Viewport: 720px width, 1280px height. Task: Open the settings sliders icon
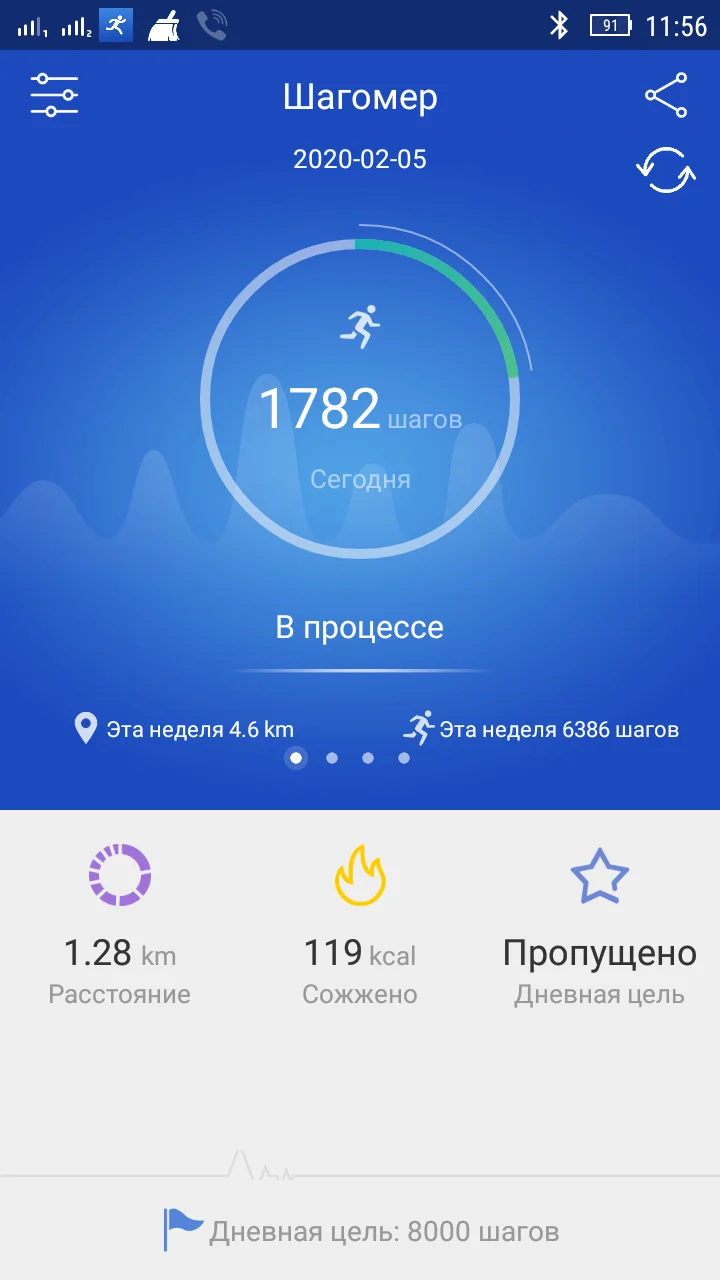point(54,96)
